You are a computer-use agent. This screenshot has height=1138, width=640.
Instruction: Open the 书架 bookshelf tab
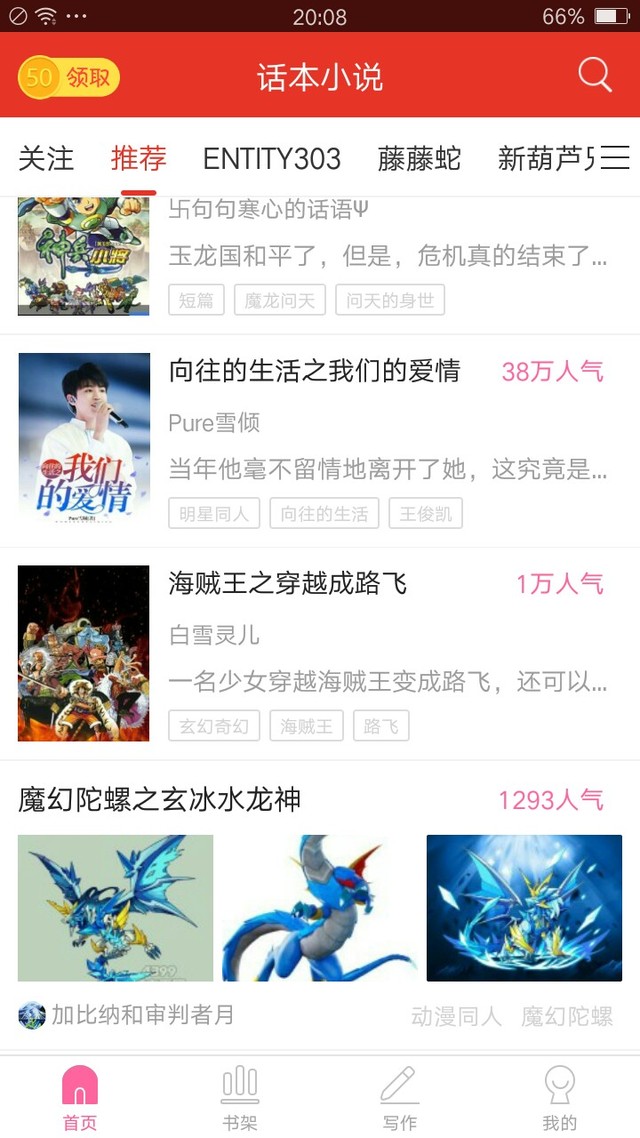(240, 1097)
